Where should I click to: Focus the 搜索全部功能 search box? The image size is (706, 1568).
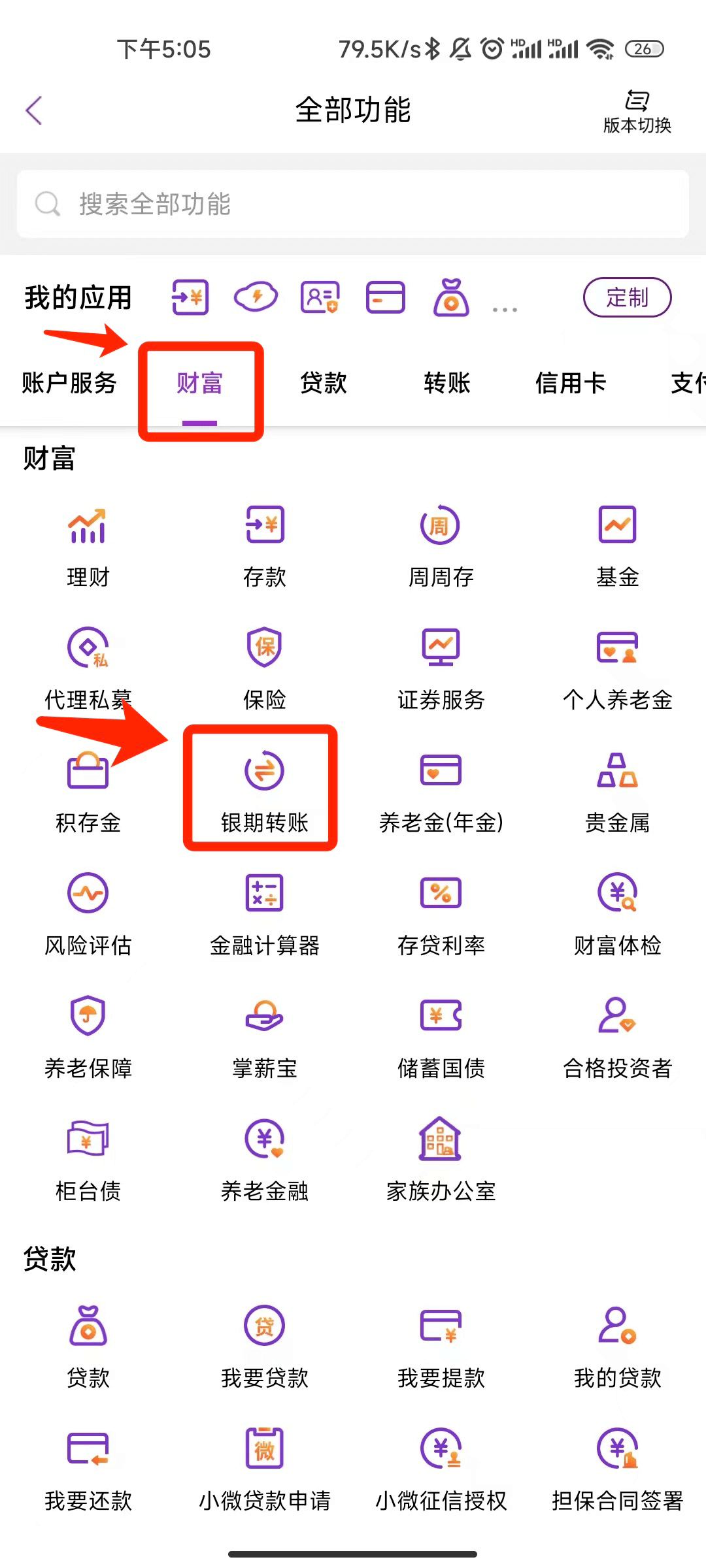(353, 204)
